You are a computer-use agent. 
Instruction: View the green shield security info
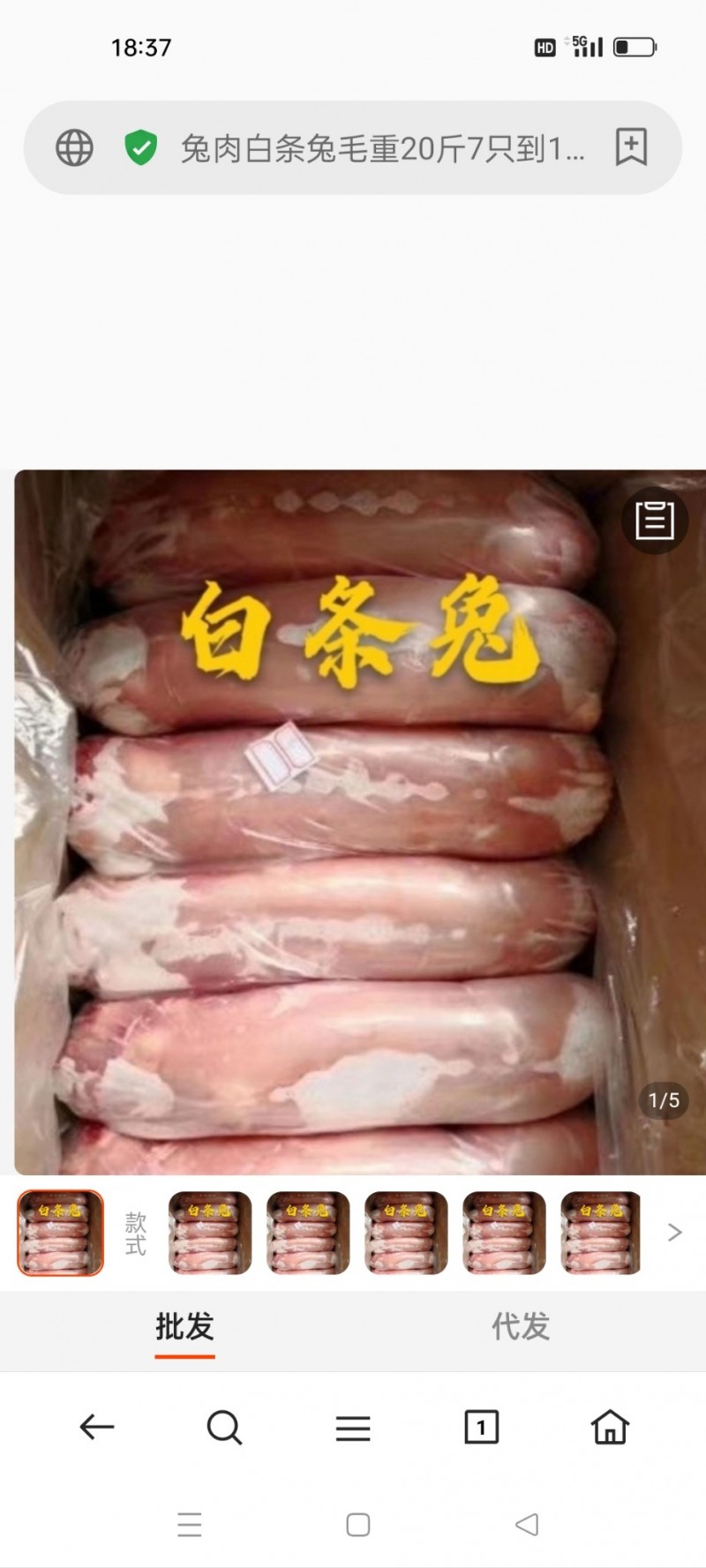(x=140, y=147)
